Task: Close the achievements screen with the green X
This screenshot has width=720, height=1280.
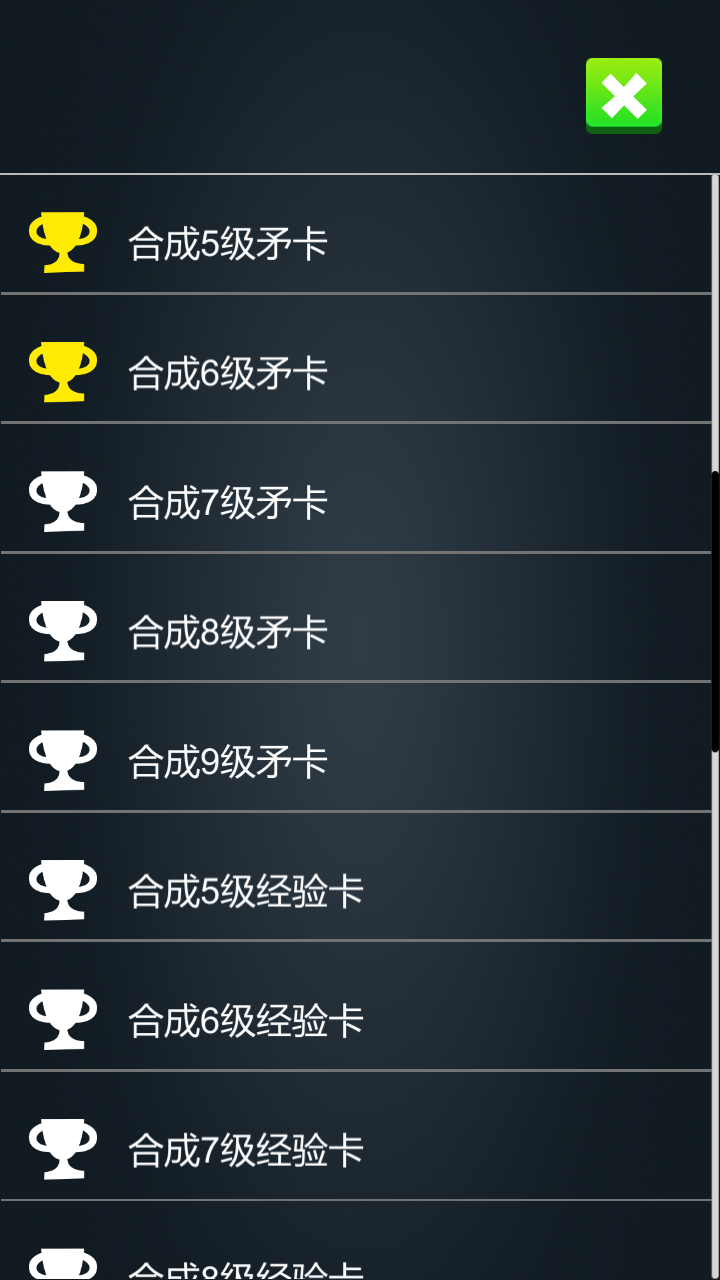Action: pyautogui.click(x=624, y=94)
